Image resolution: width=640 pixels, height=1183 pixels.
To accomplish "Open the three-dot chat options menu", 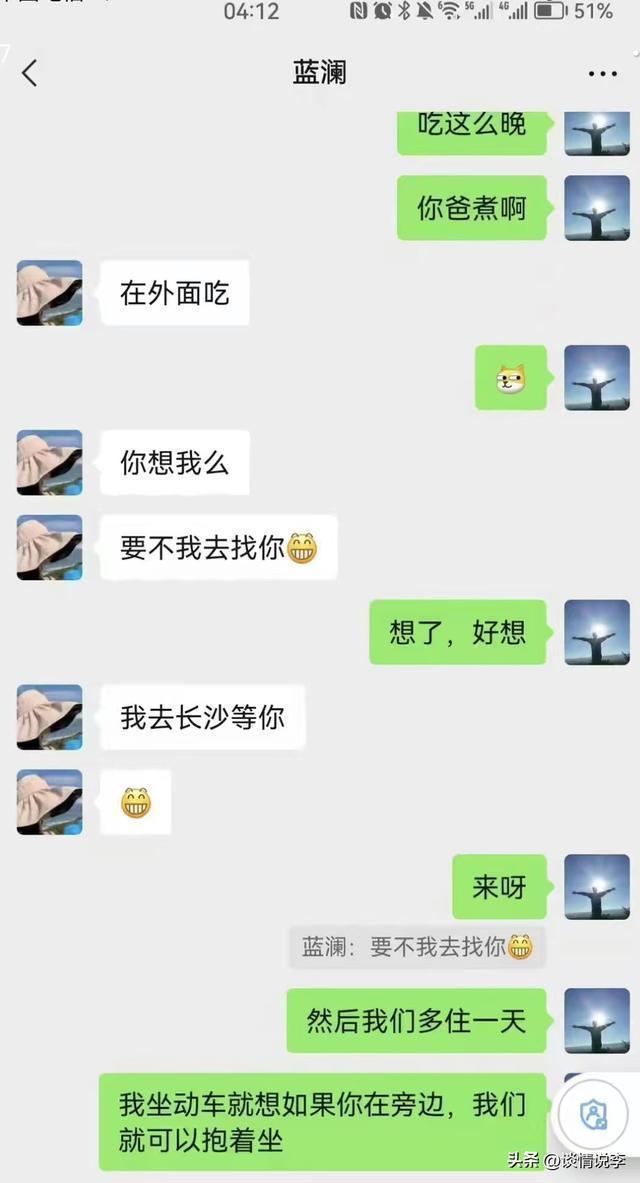I will pos(602,74).
